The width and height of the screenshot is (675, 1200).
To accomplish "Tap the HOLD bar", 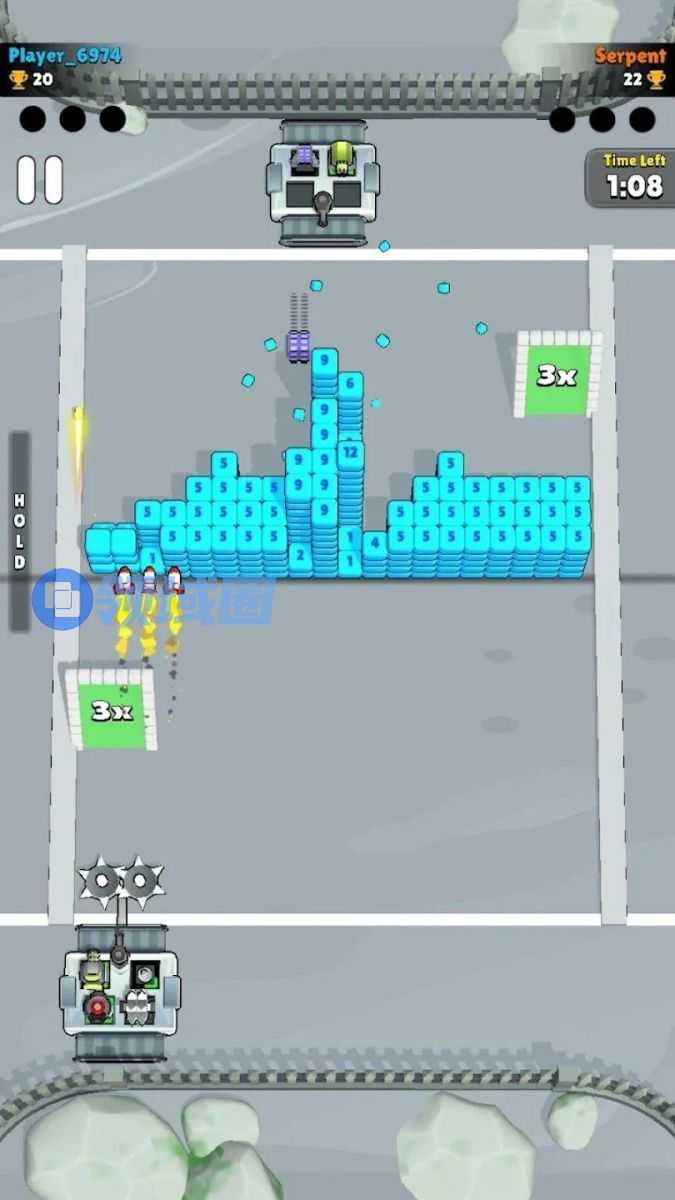I will point(19,532).
